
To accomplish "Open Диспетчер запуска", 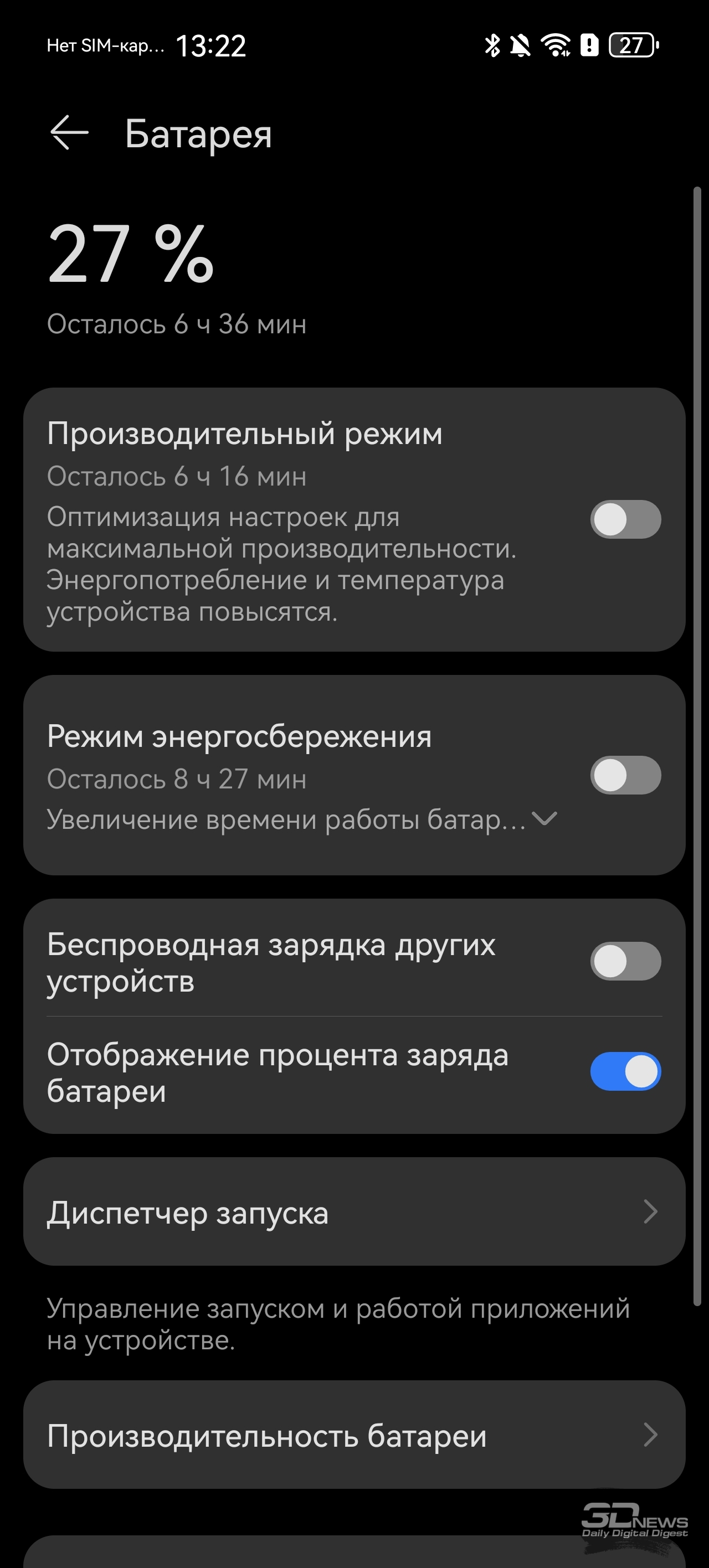I will click(353, 1212).
